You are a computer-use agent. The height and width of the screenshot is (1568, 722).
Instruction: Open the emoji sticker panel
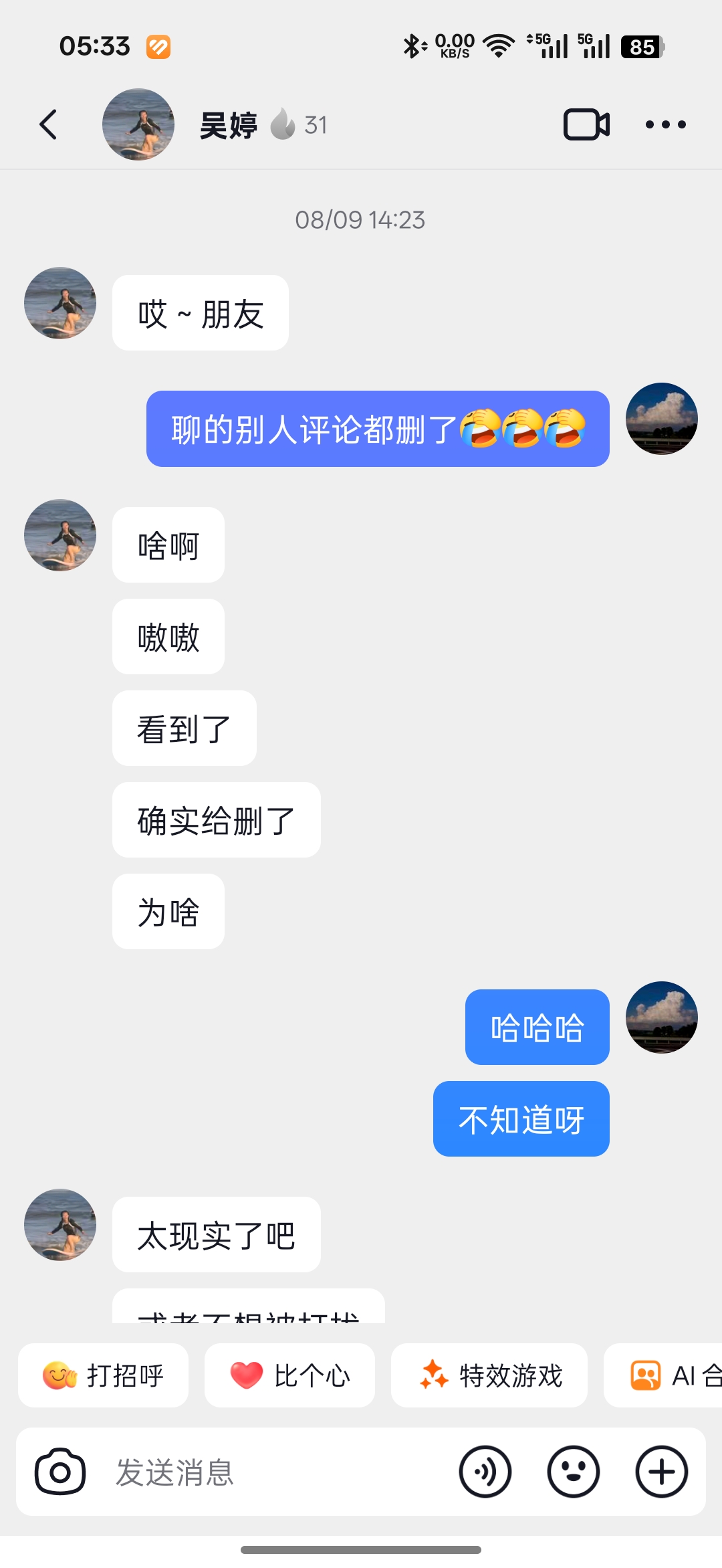[573, 1472]
